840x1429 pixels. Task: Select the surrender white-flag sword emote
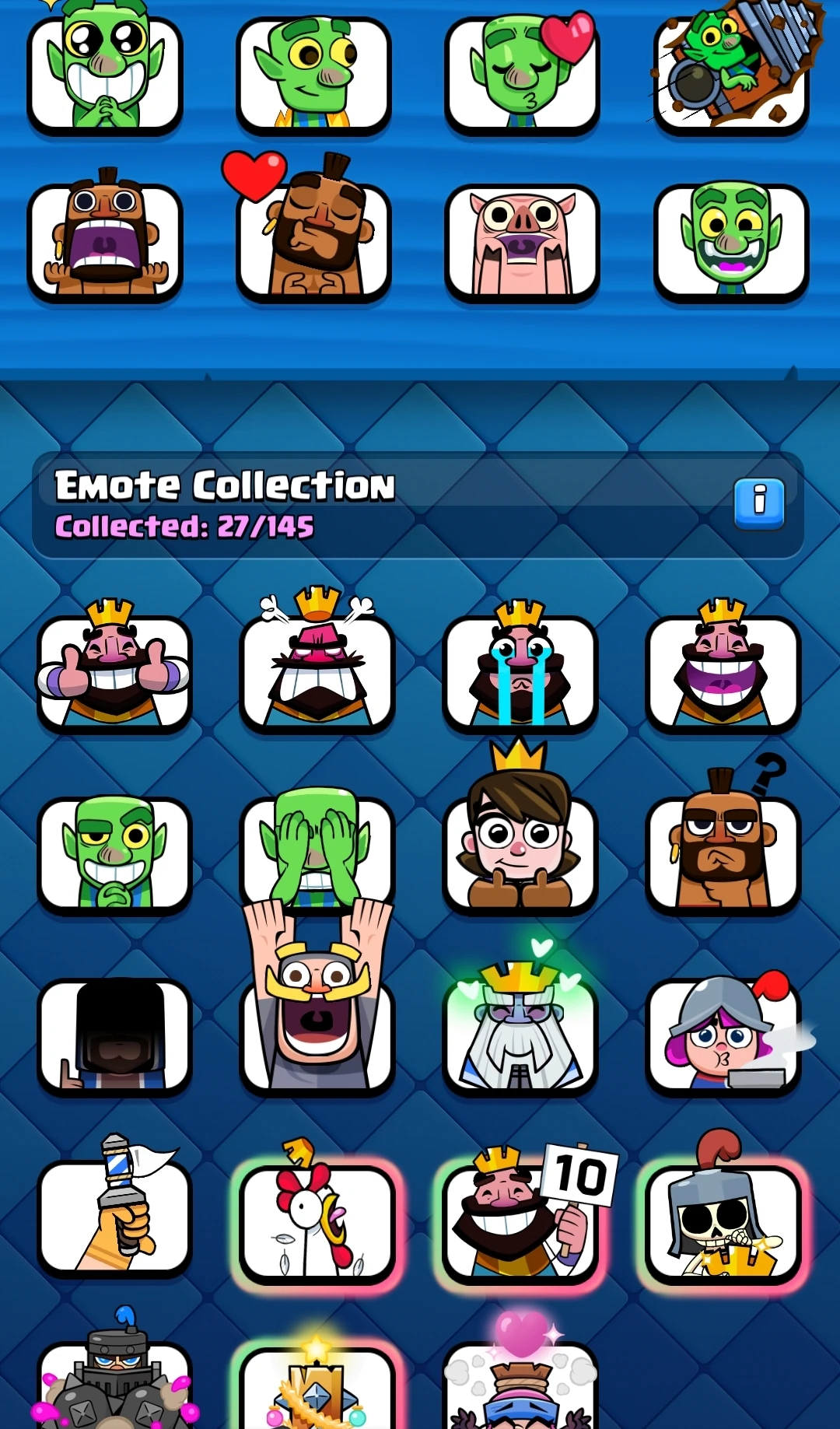click(x=113, y=1217)
